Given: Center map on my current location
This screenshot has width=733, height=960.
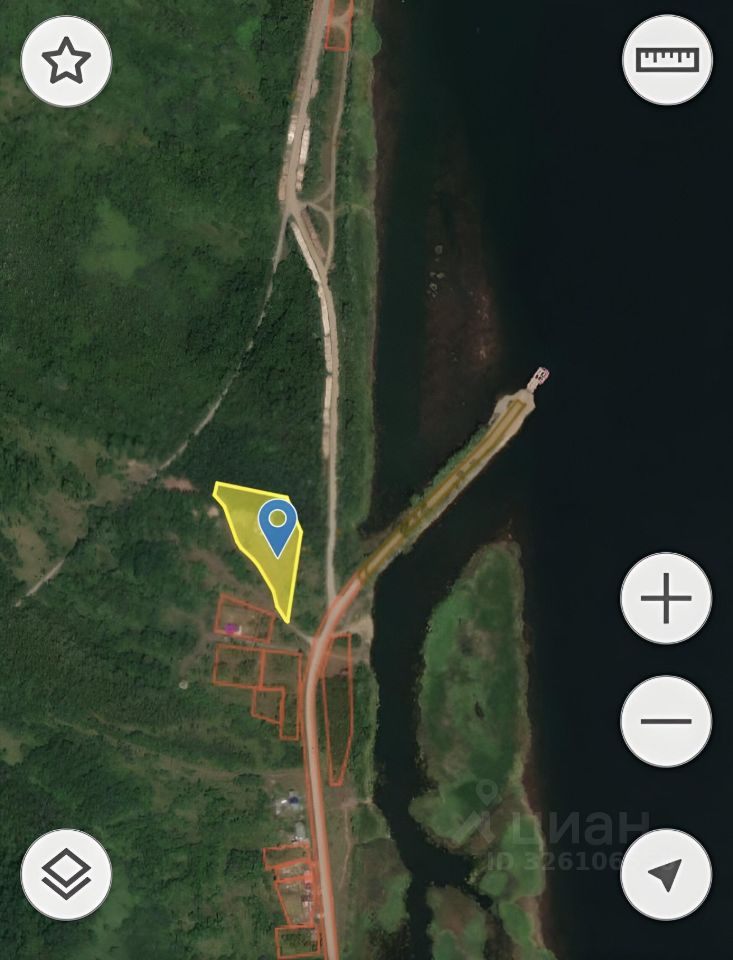Looking at the screenshot, I should click(666, 874).
